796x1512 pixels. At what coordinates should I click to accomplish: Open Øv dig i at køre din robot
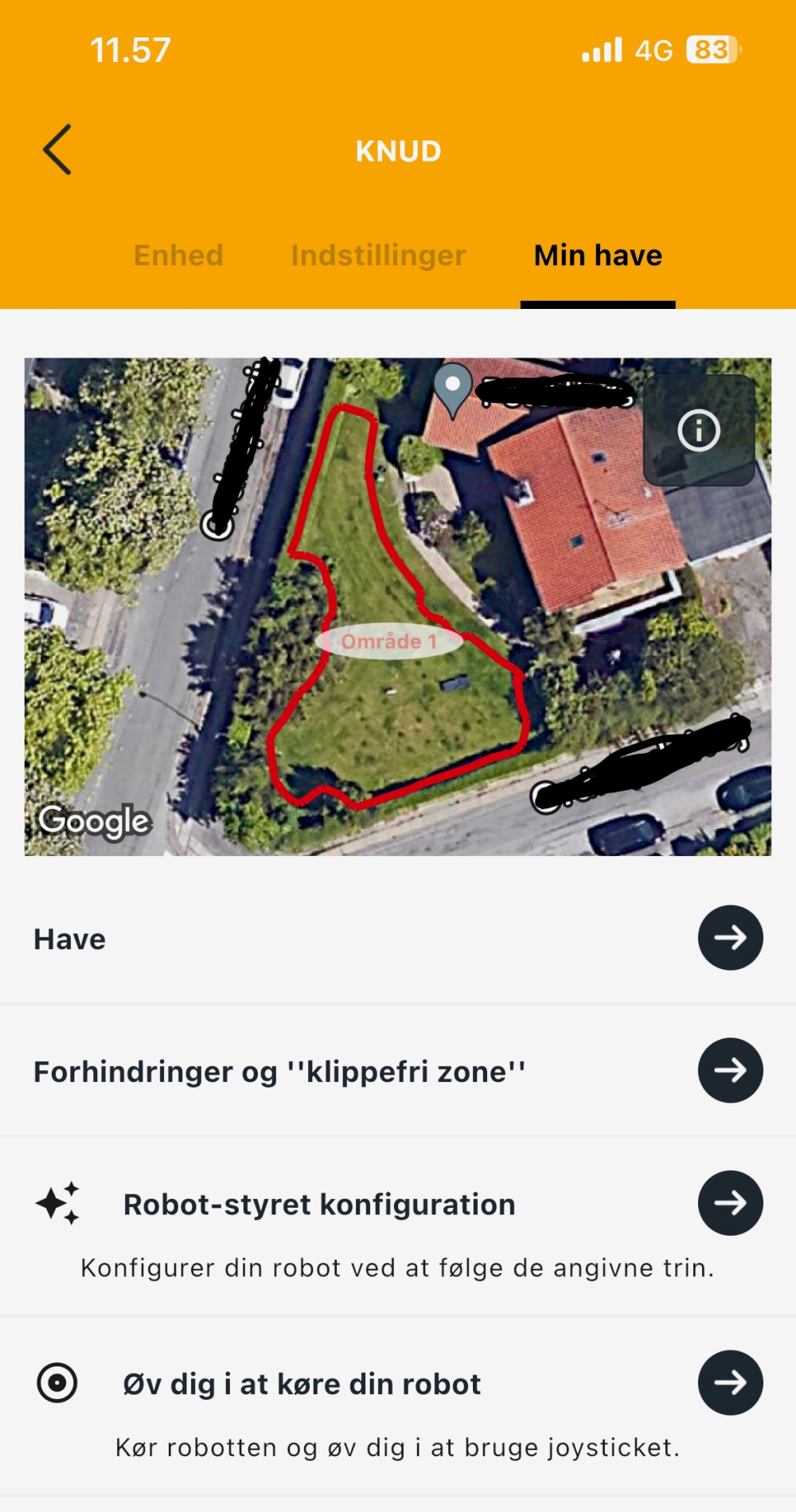click(730, 1383)
